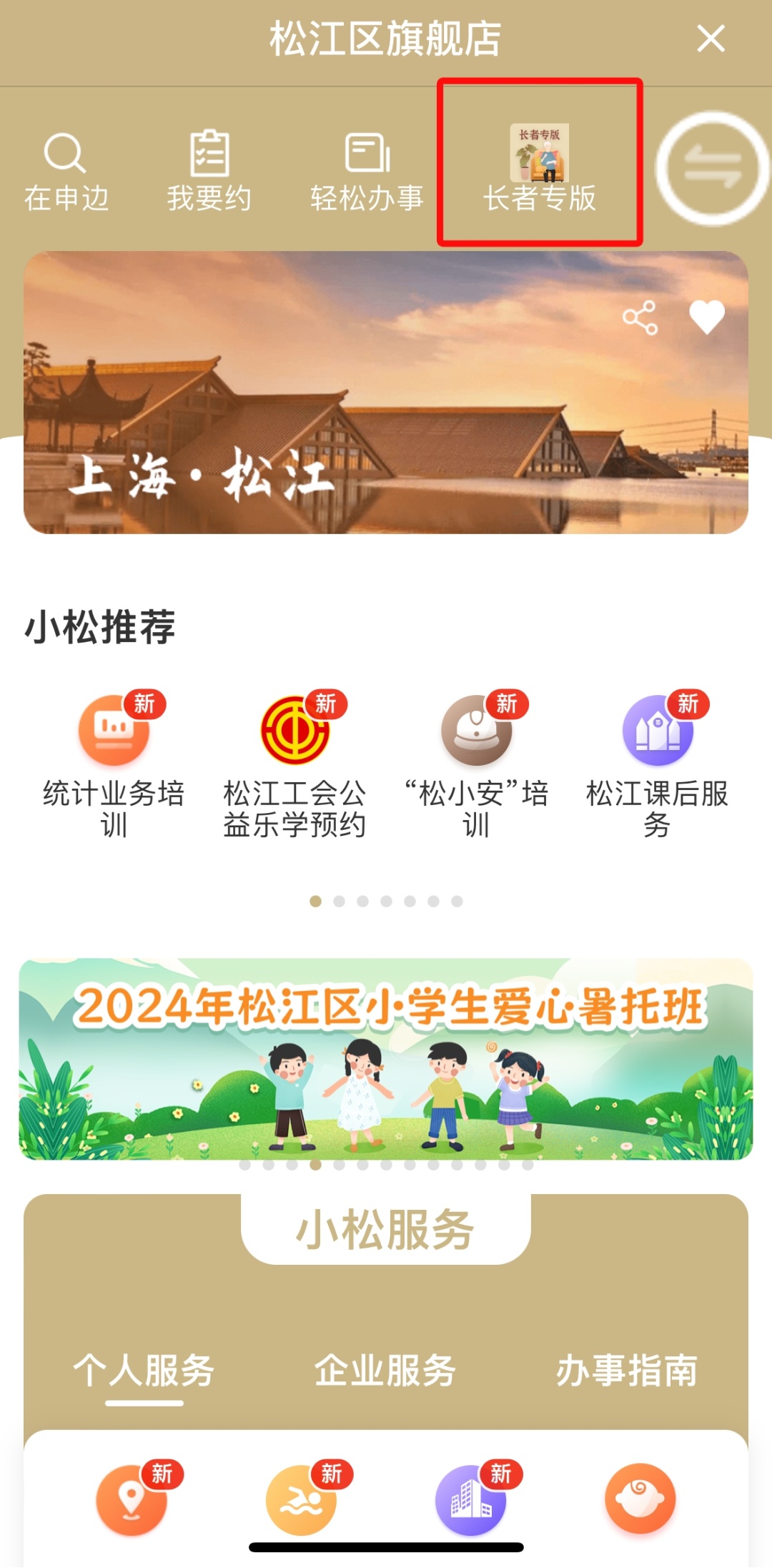Open 统计业务培训 service

tap(114, 765)
